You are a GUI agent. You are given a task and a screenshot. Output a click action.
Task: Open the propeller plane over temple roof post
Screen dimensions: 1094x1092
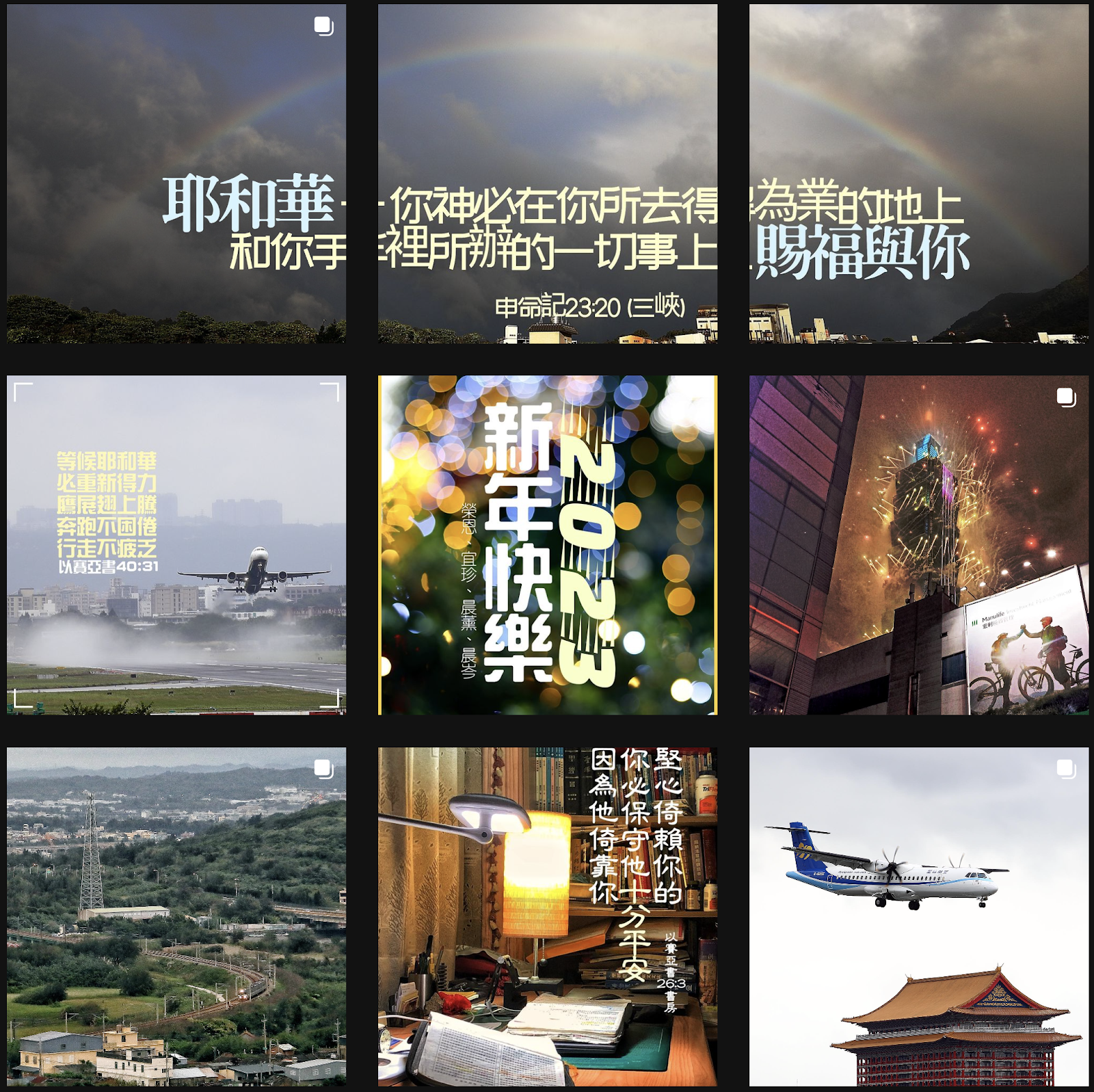(x=919, y=916)
